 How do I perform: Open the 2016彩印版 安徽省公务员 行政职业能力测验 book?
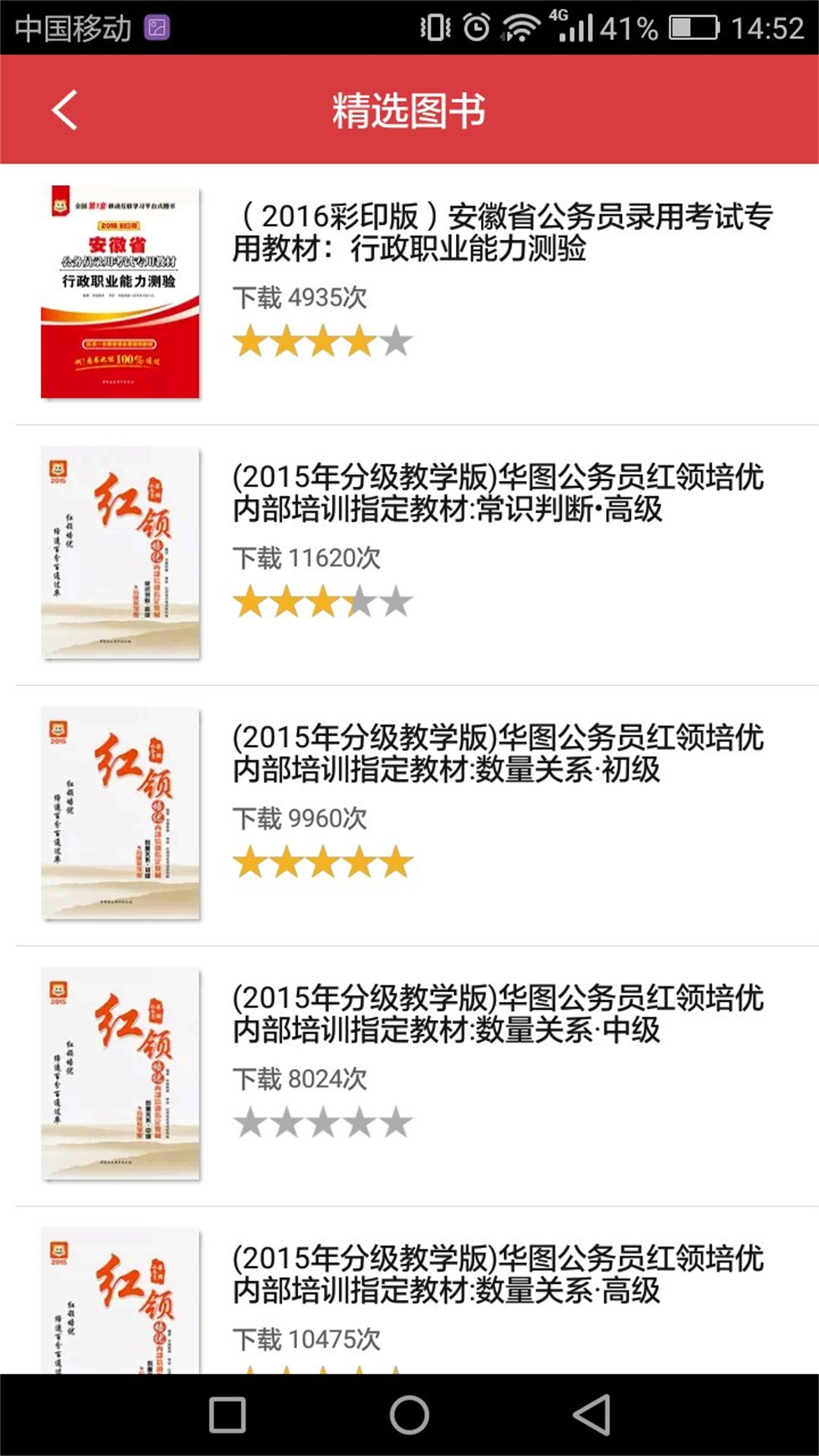tap(500, 233)
